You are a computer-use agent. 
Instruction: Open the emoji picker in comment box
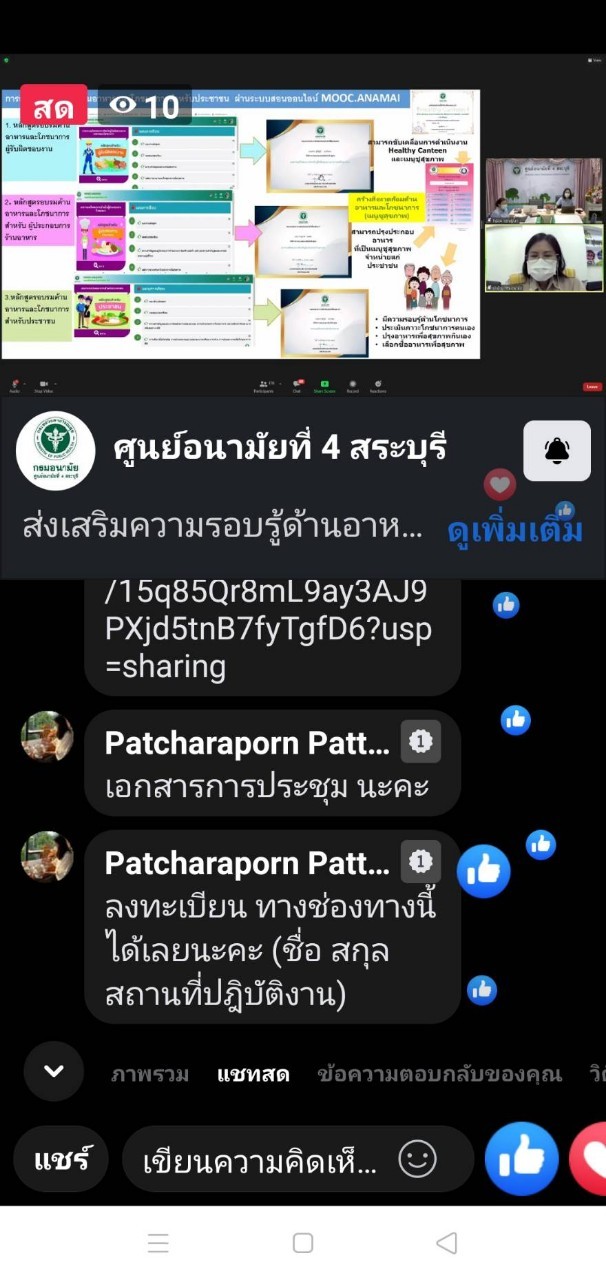click(417, 1160)
